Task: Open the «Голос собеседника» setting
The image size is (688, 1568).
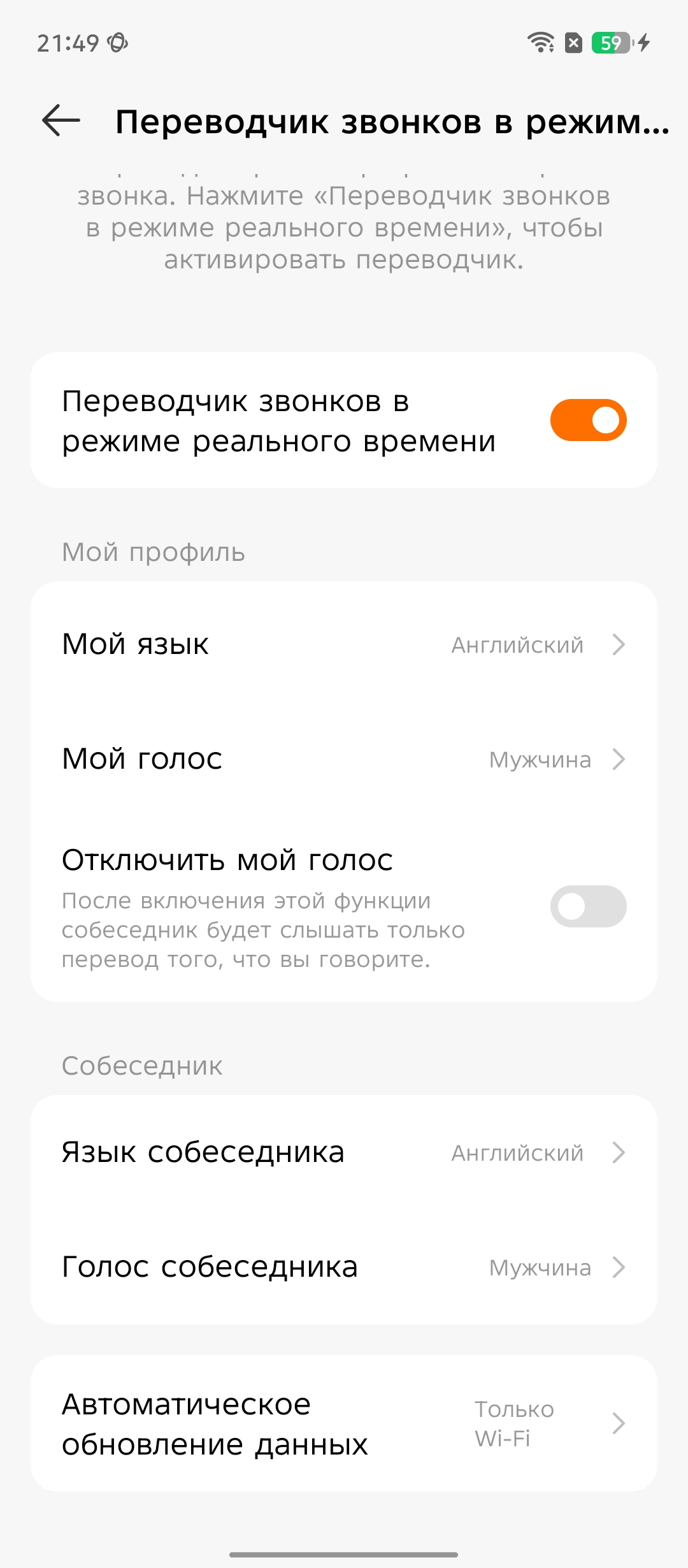Action: pos(344,1267)
